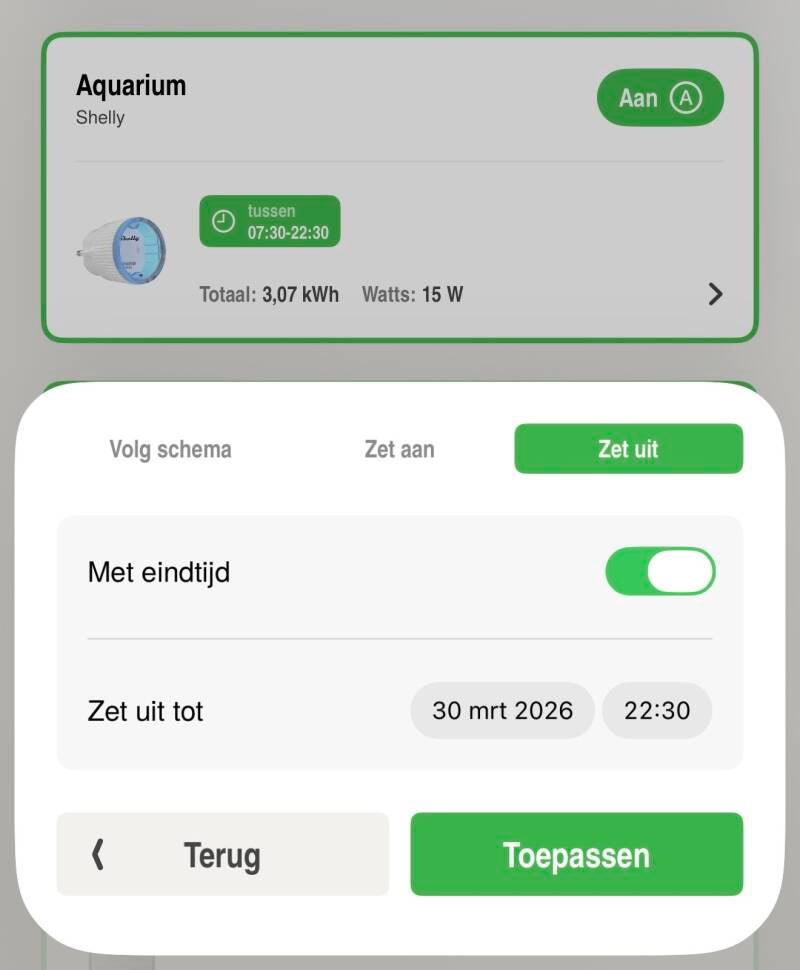800x970 pixels.
Task: Open Aquarium details via the chevron
Action: [715, 294]
